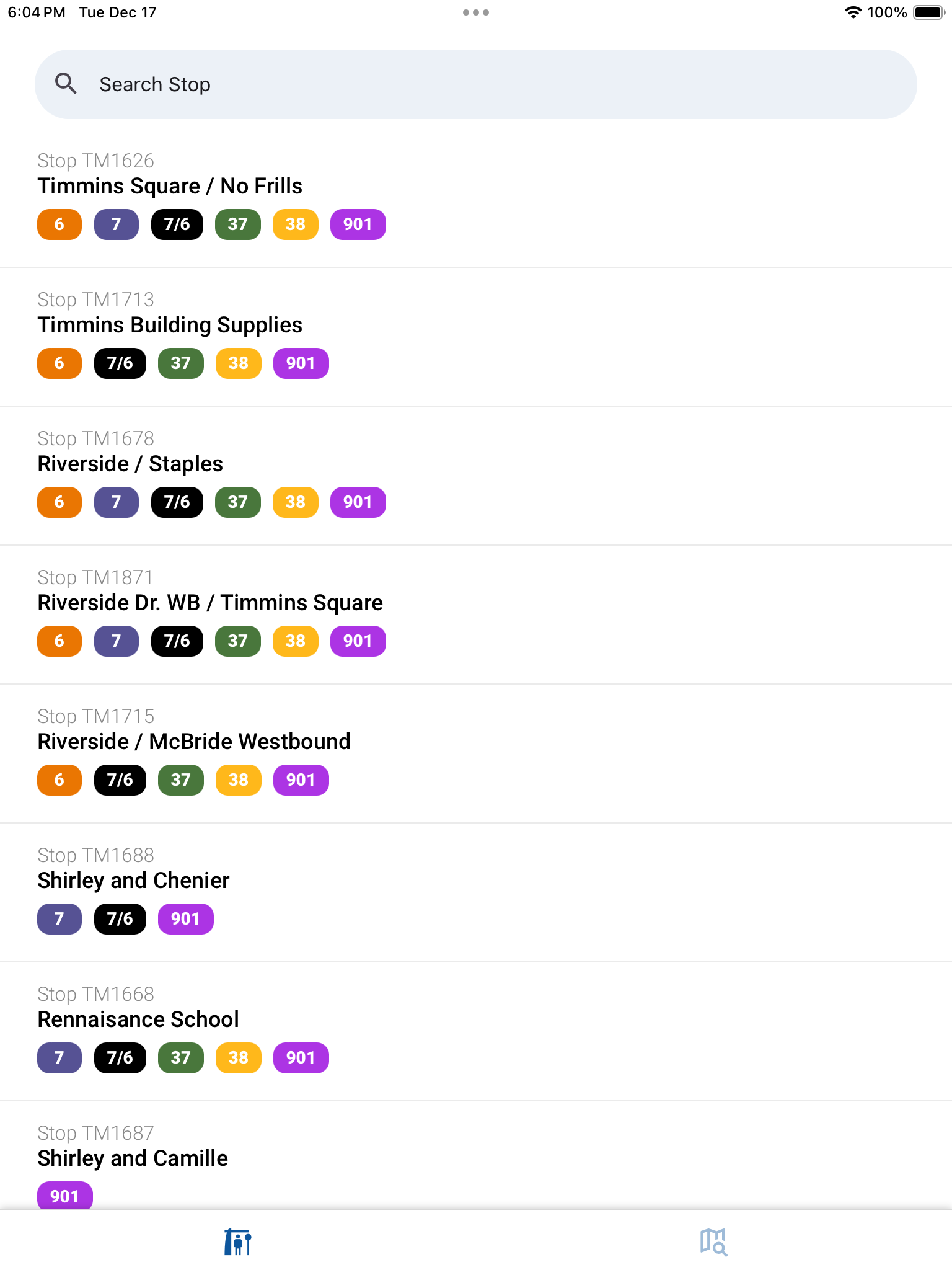Open the map search icon in bottom navigation
Screen dimensions: 952x1270
pos(714,1241)
